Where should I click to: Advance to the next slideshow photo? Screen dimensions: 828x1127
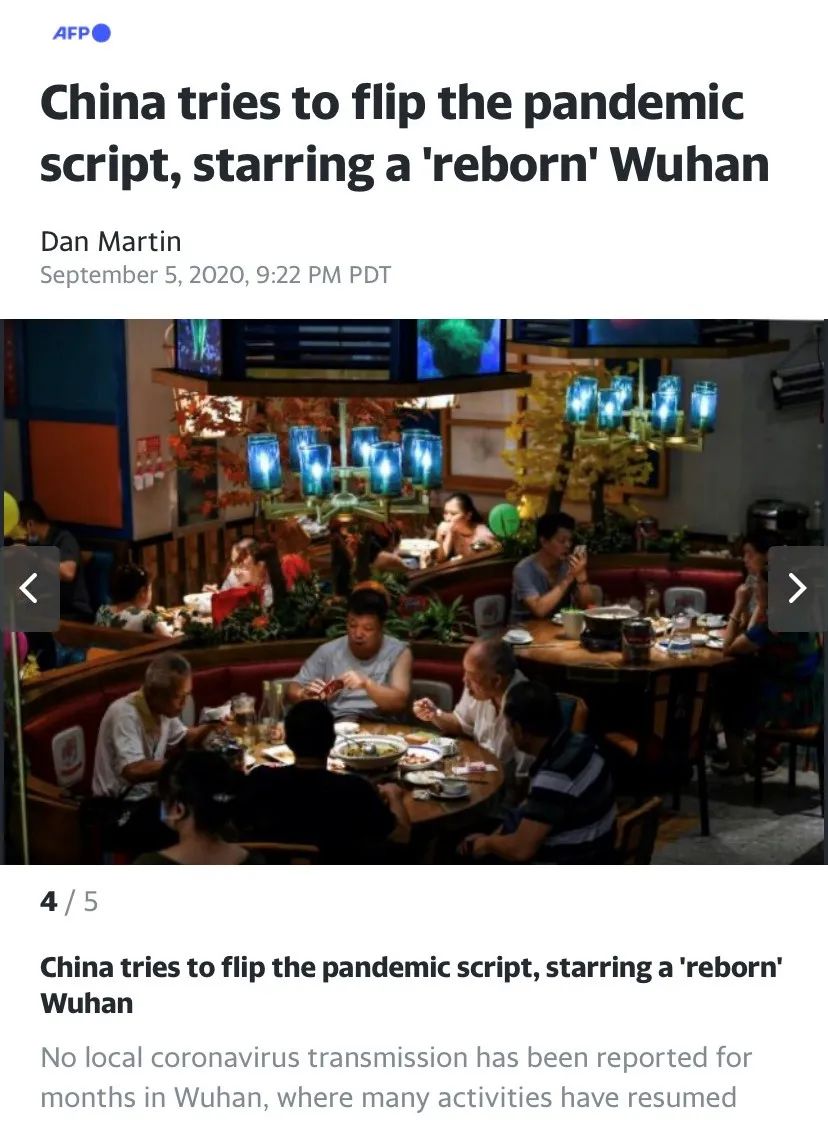(797, 589)
